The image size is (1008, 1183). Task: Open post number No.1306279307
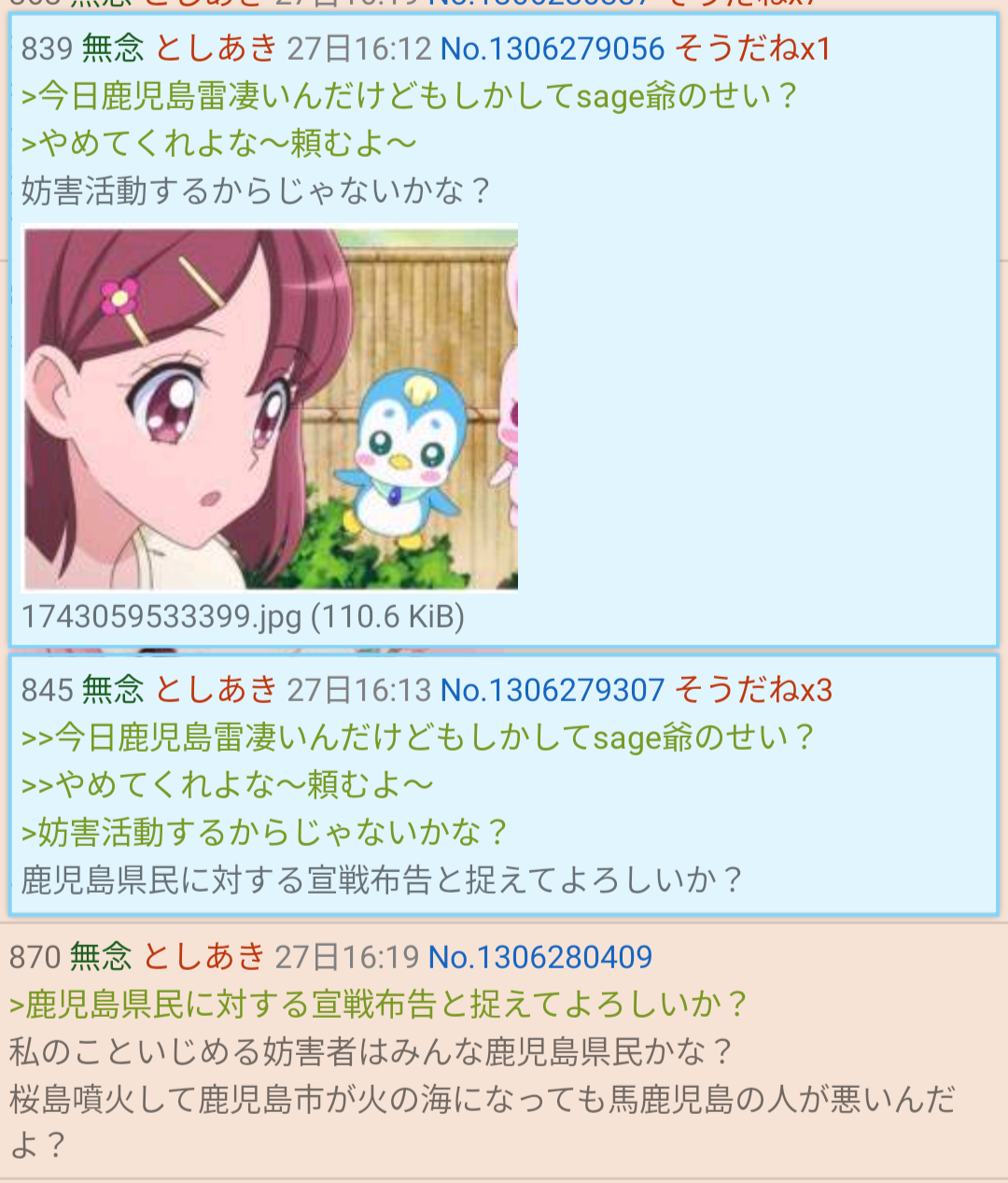(x=553, y=690)
